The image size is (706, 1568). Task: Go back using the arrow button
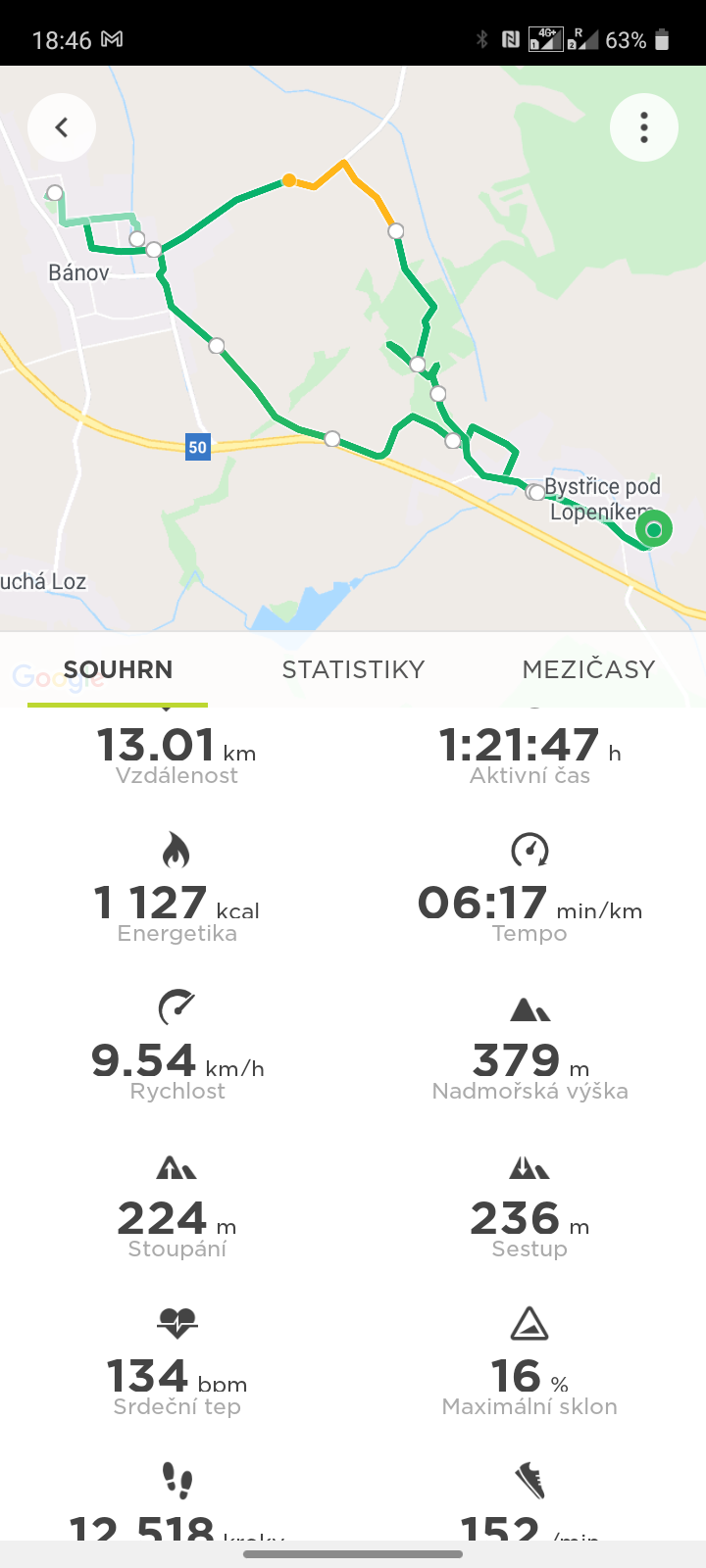point(62,127)
